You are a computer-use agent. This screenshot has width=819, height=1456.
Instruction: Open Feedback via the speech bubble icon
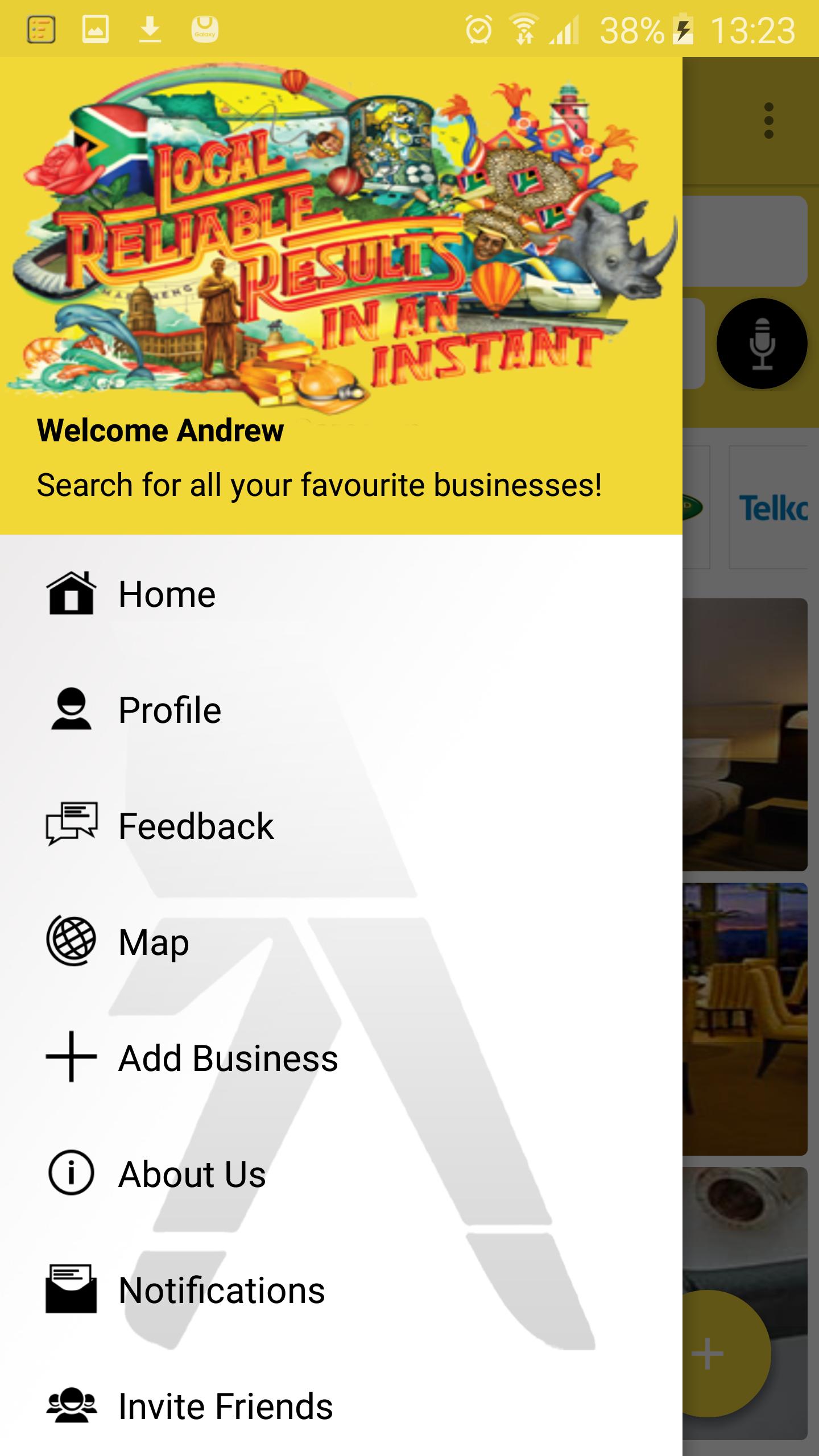72,826
